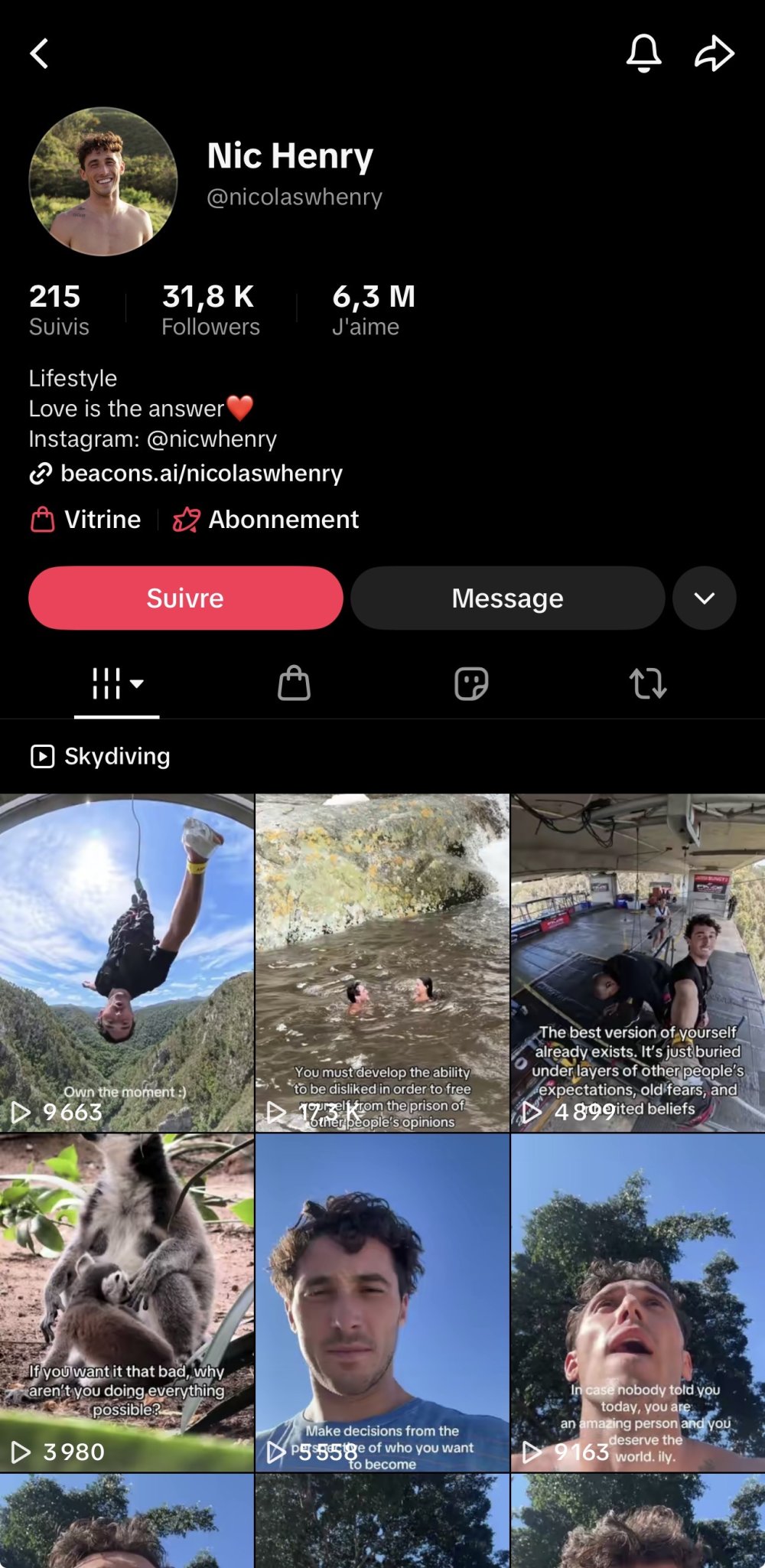Open the beacons.ai/nicolaswhenry link
The height and width of the screenshot is (1568, 765).
tap(200, 474)
